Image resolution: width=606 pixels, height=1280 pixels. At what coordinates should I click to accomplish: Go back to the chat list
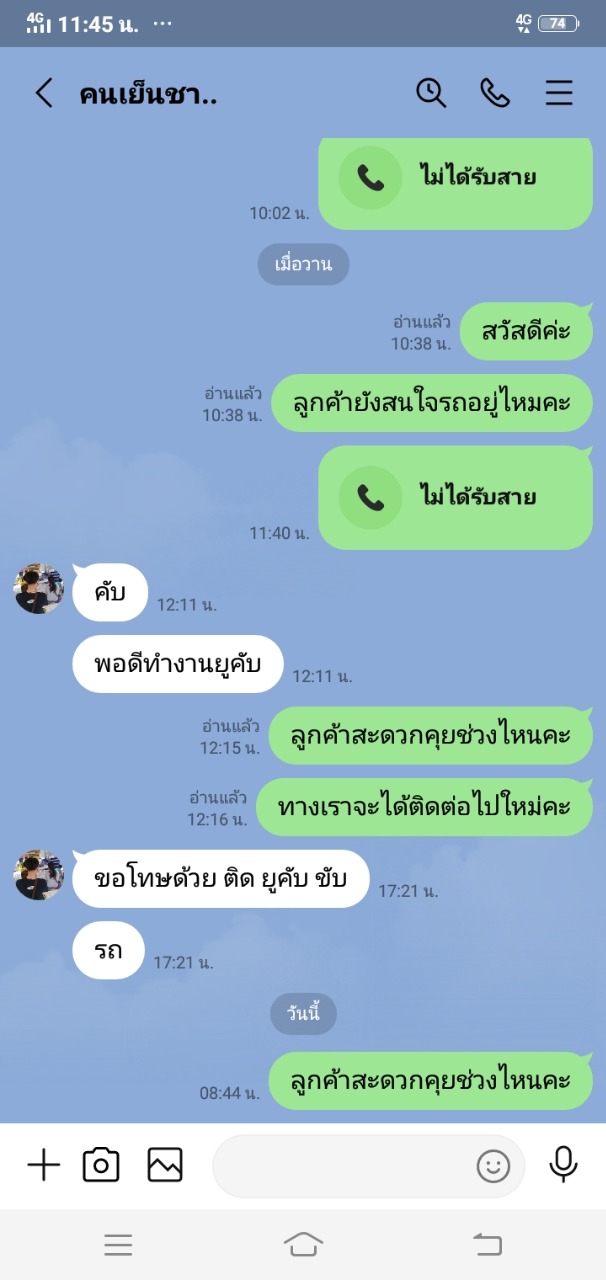point(43,93)
